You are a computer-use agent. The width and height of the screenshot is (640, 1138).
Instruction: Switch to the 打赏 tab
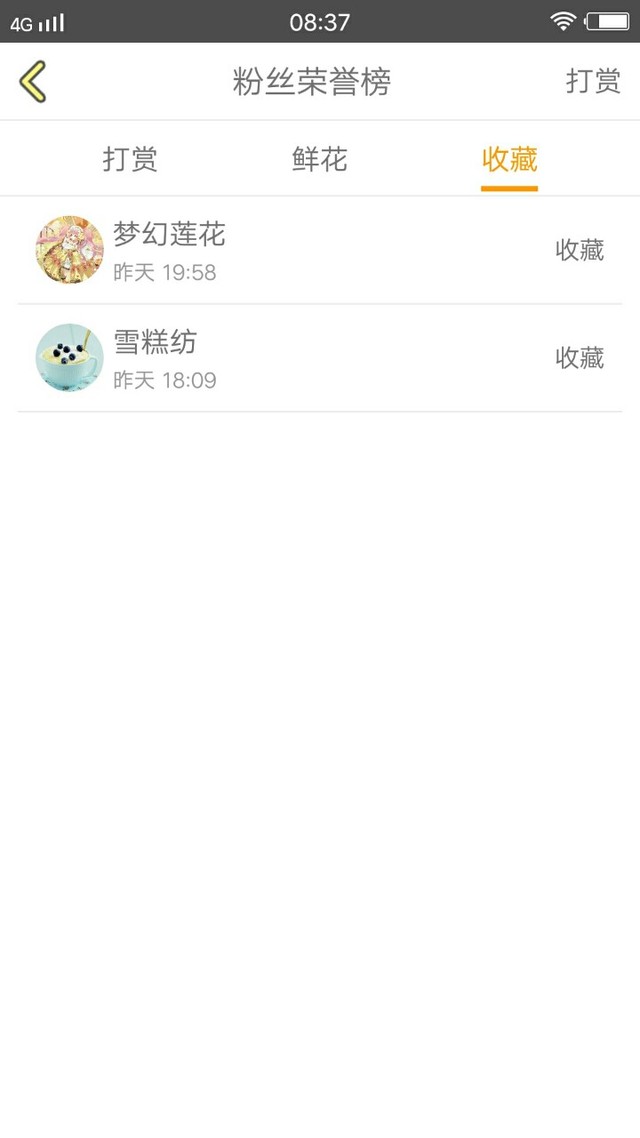(x=130, y=159)
